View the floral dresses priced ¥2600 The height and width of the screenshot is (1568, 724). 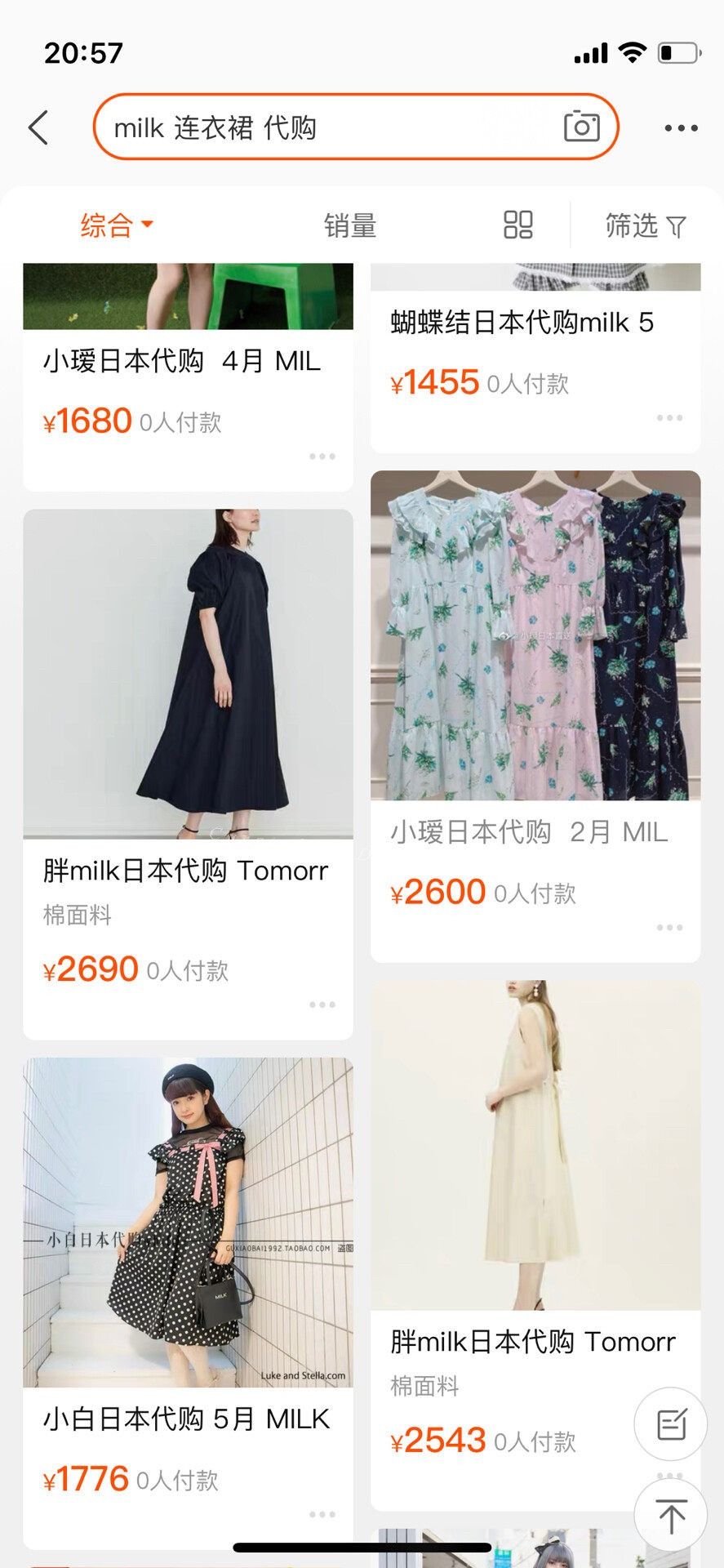tap(535, 716)
